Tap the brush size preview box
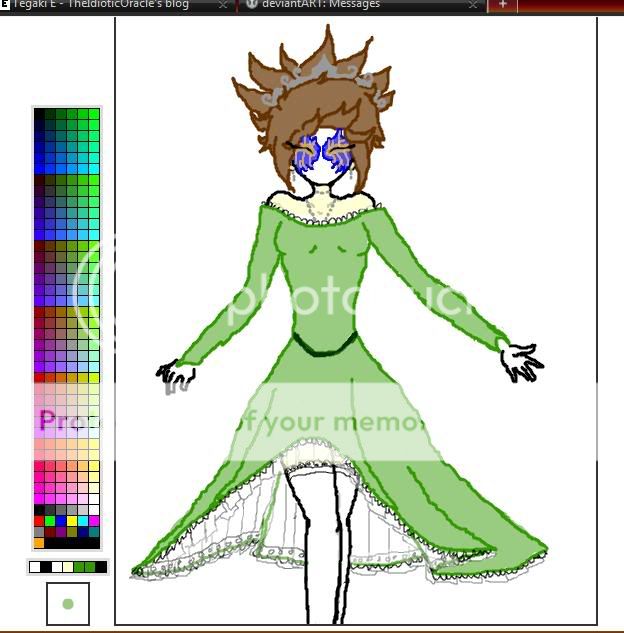This screenshot has height=633, width=624. 68,604
